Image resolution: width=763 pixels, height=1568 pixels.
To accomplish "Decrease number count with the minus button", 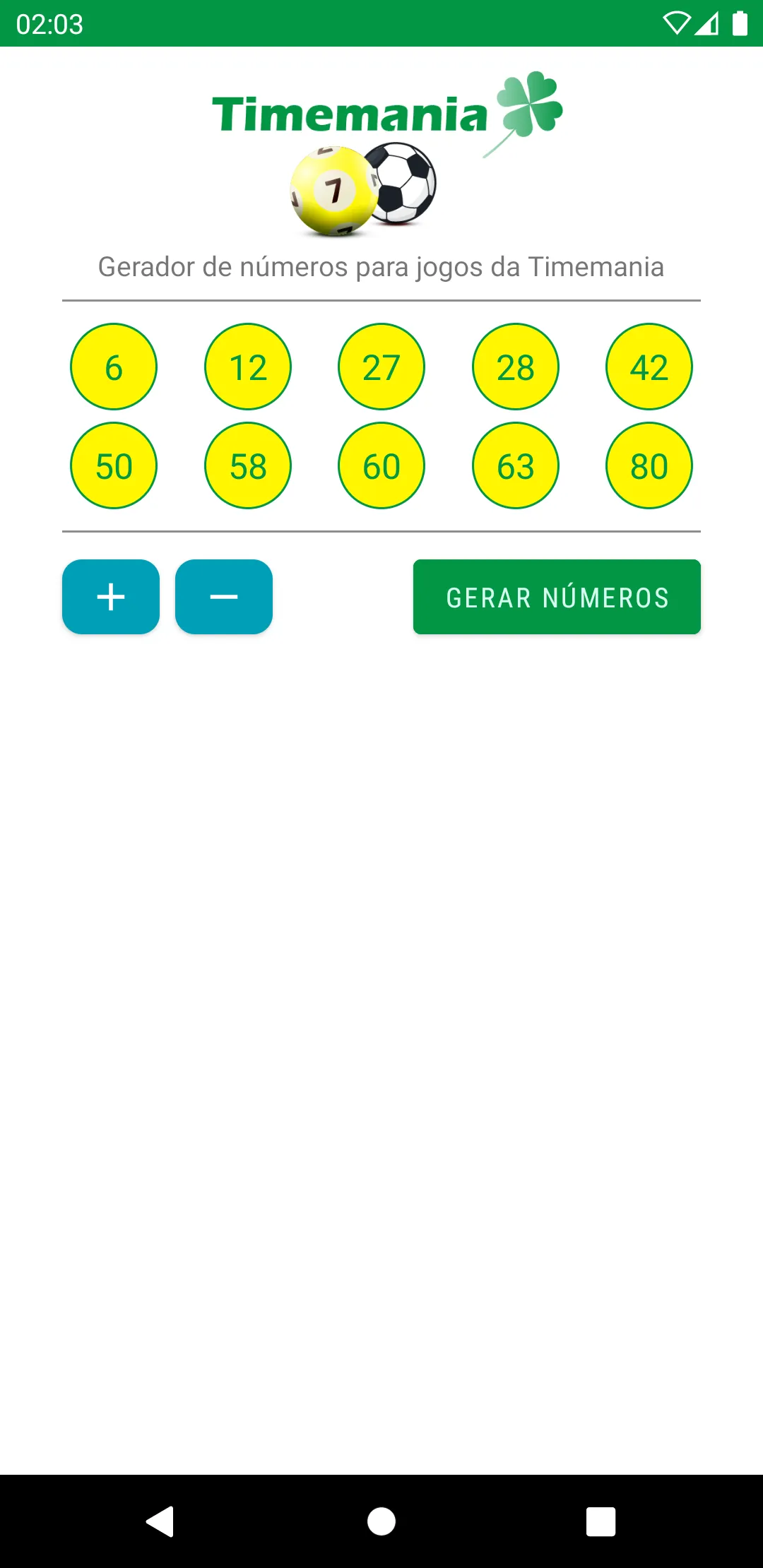I will click(x=223, y=597).
